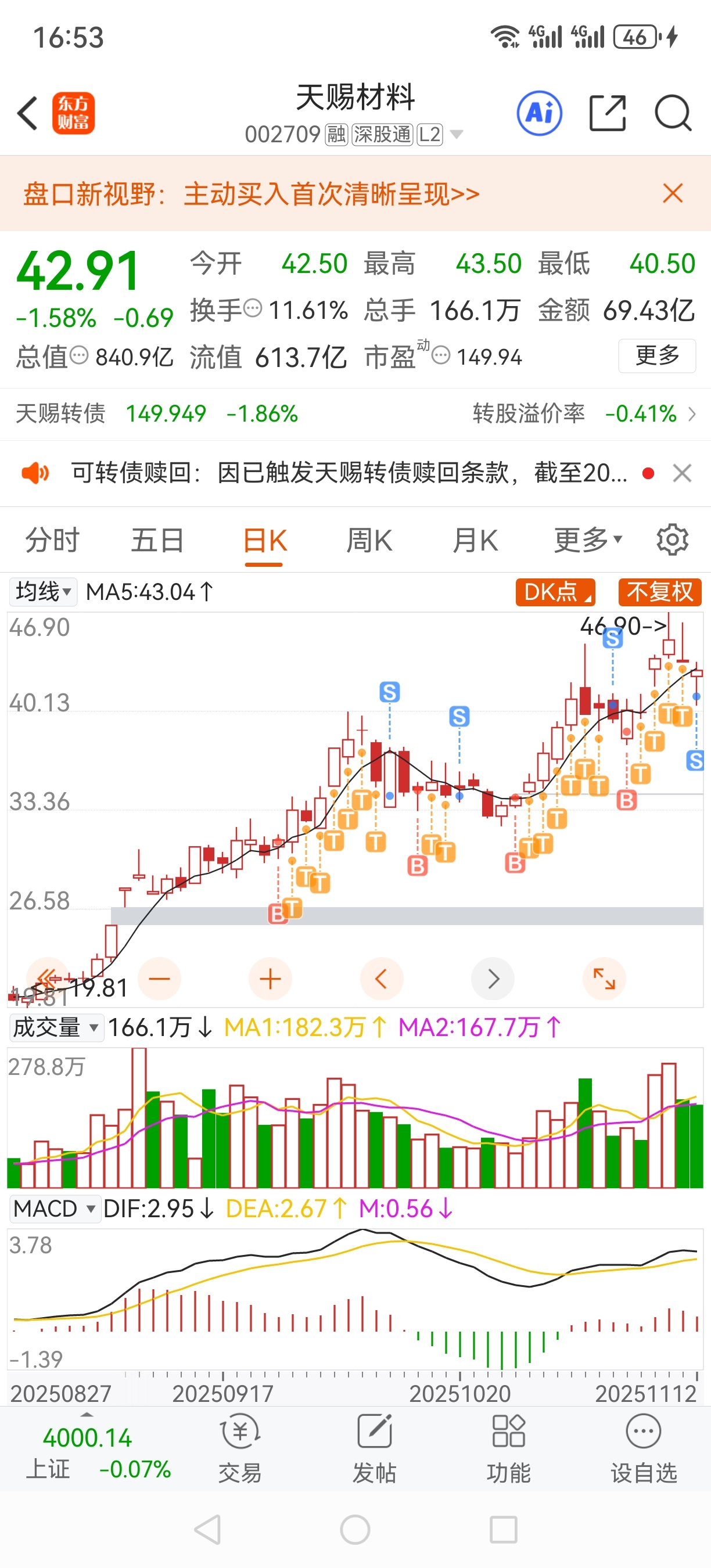Go back using the top-left arrow
Viewport: 711px width, 1568px height.
(27, 113)
